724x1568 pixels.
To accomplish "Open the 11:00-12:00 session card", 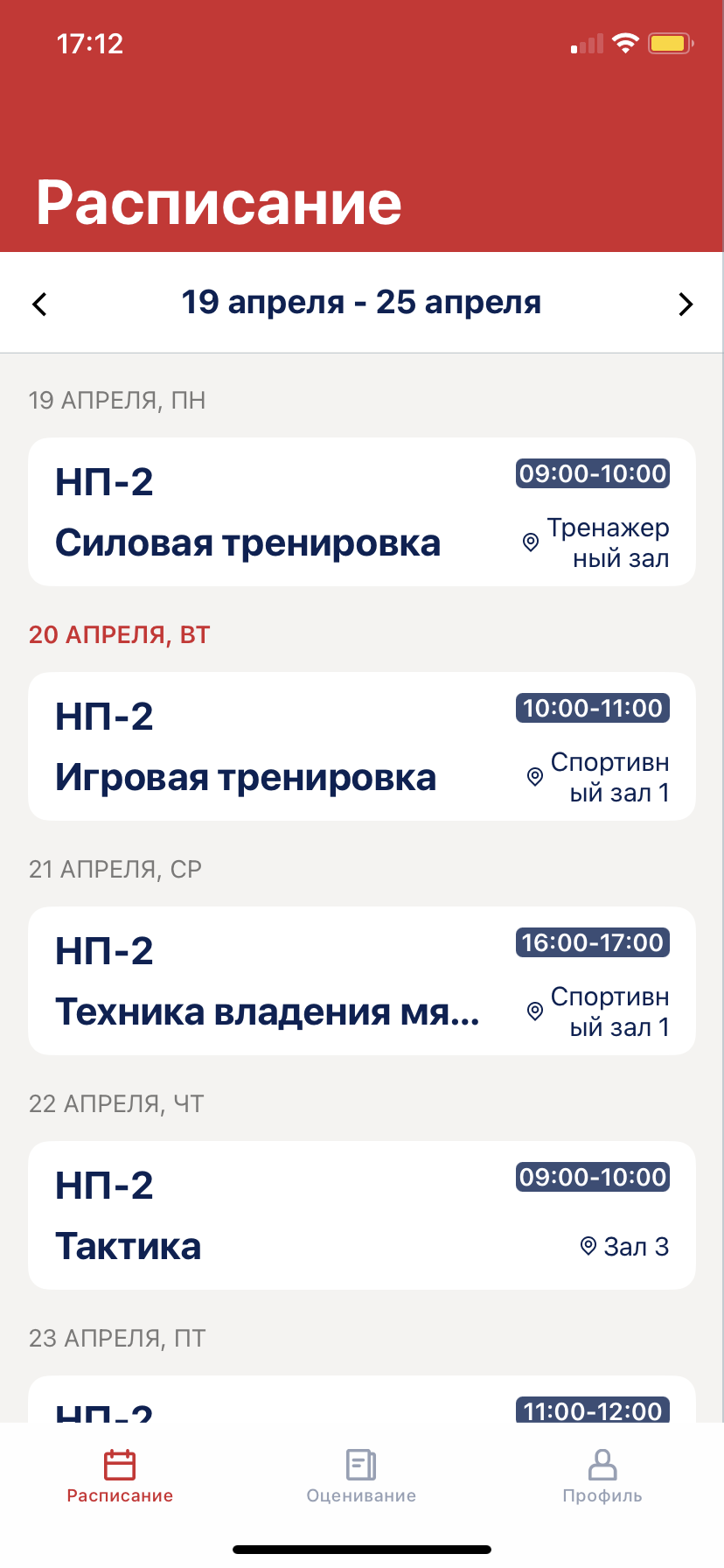I will tap(361, 1400).
